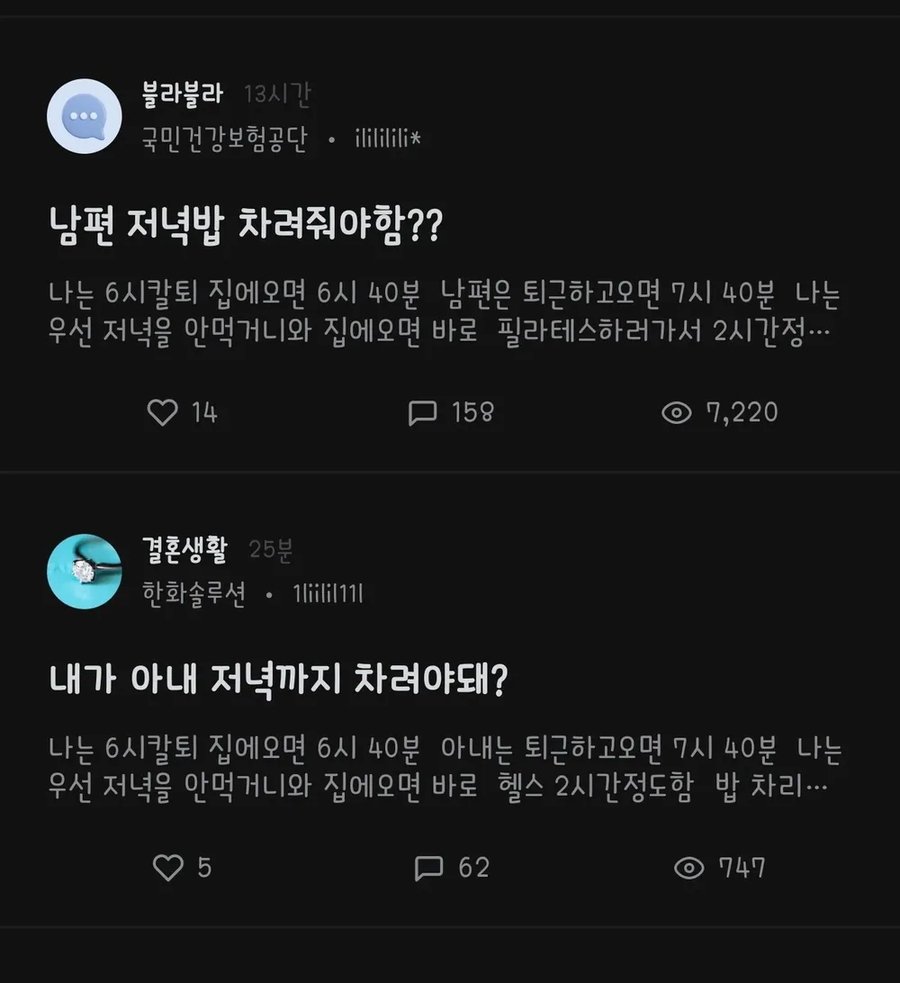Like the post "남편 저녁밥 차려줘야함??"
The height and width of the screenshot is (983, 900).
(163, 412)
